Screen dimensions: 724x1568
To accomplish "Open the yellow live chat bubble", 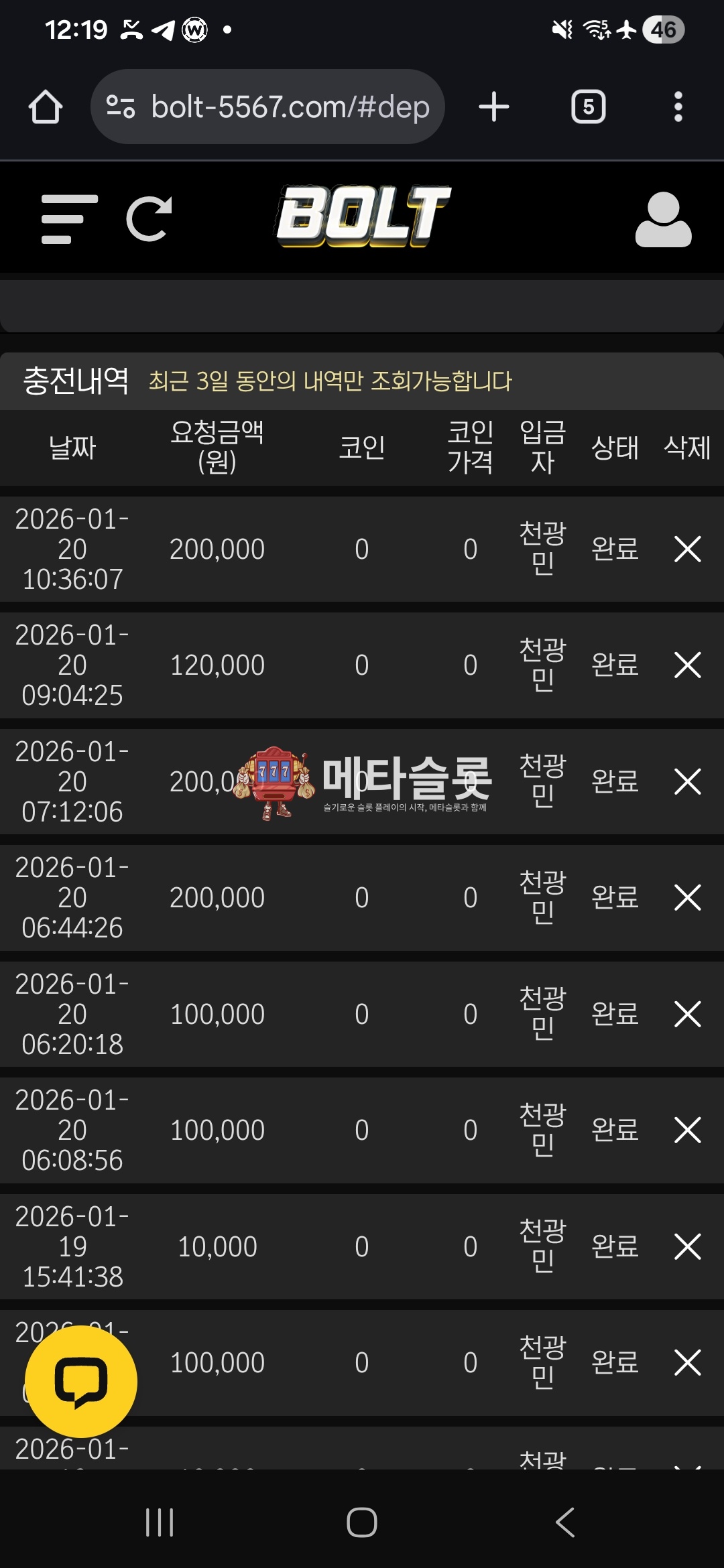I will coord(81,1381).
